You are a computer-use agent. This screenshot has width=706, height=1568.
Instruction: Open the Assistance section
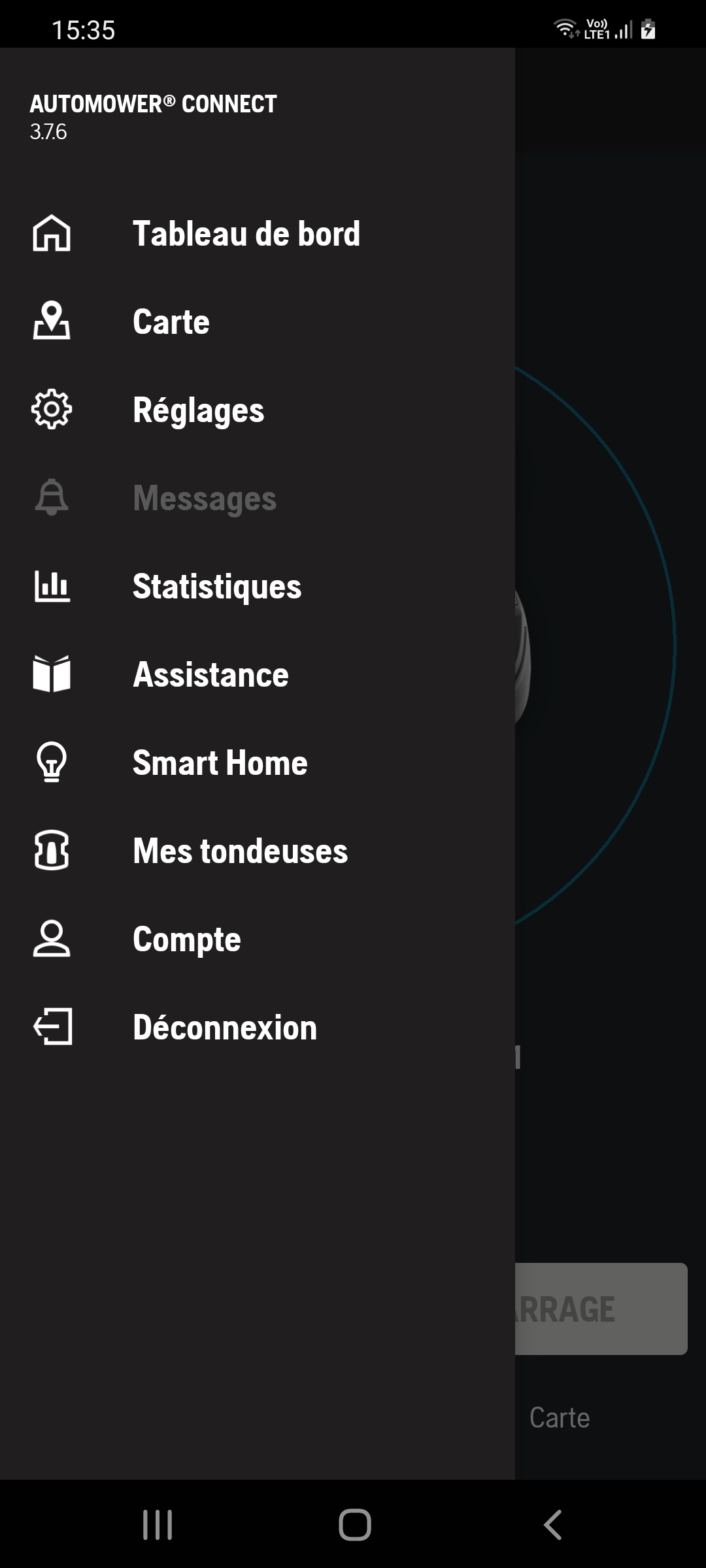pyautogui.click(x=258, y=675)
